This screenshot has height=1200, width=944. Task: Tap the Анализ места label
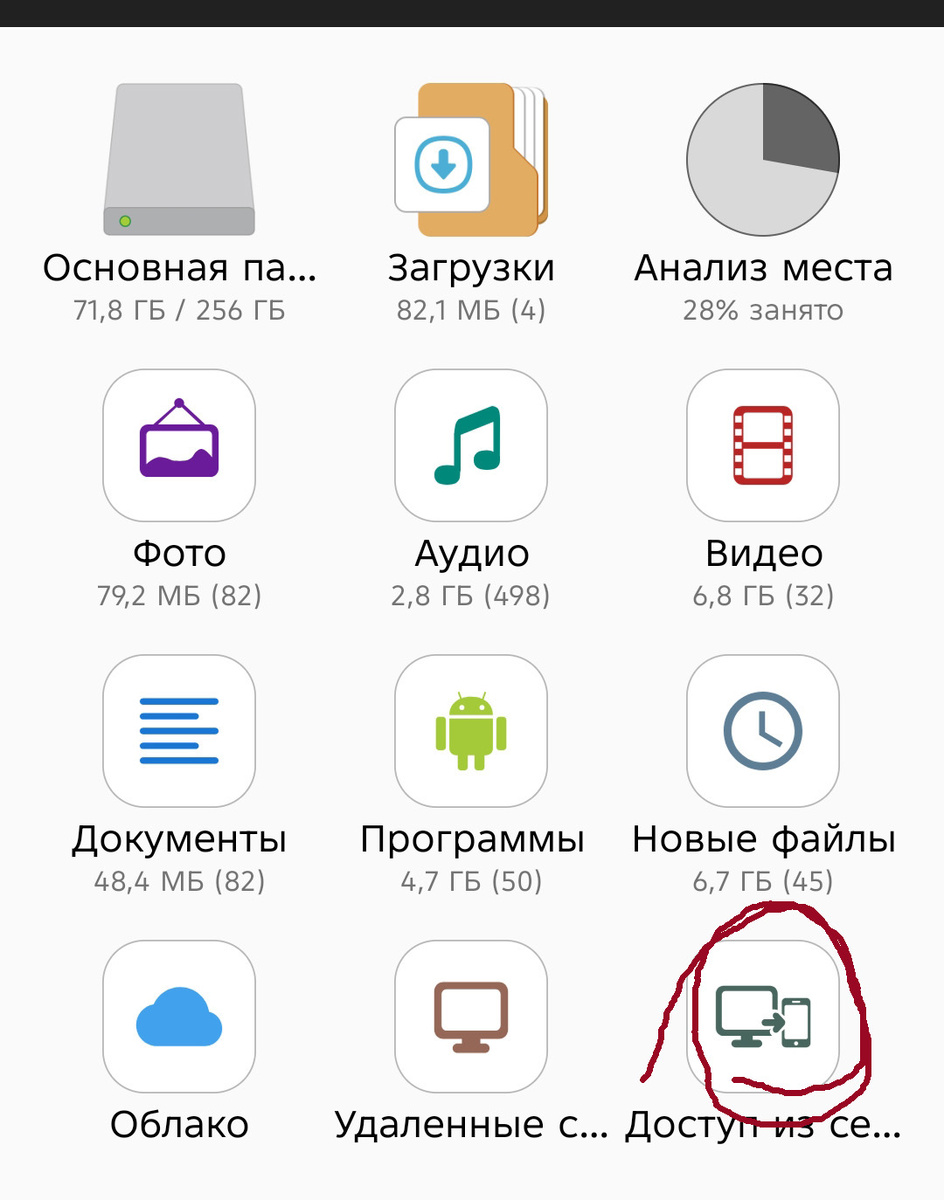coord(762,267)
